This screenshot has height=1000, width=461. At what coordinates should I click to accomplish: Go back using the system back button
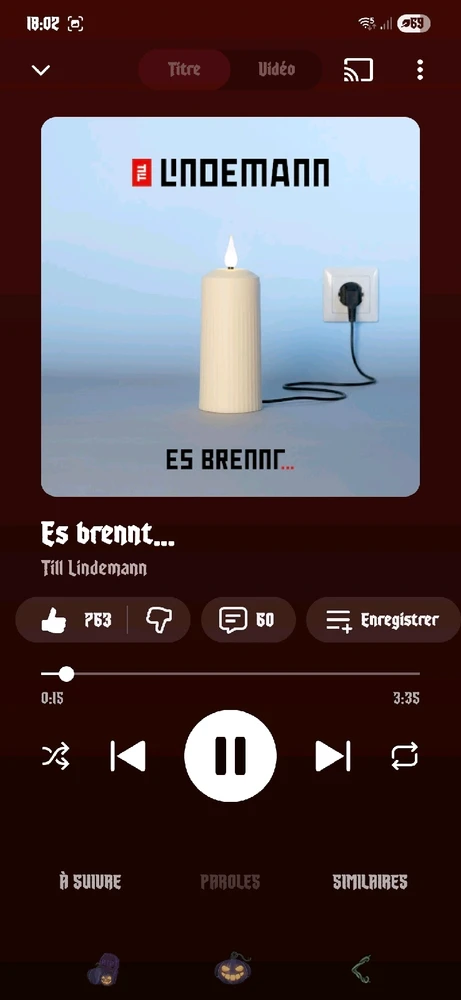coord(360,969)
